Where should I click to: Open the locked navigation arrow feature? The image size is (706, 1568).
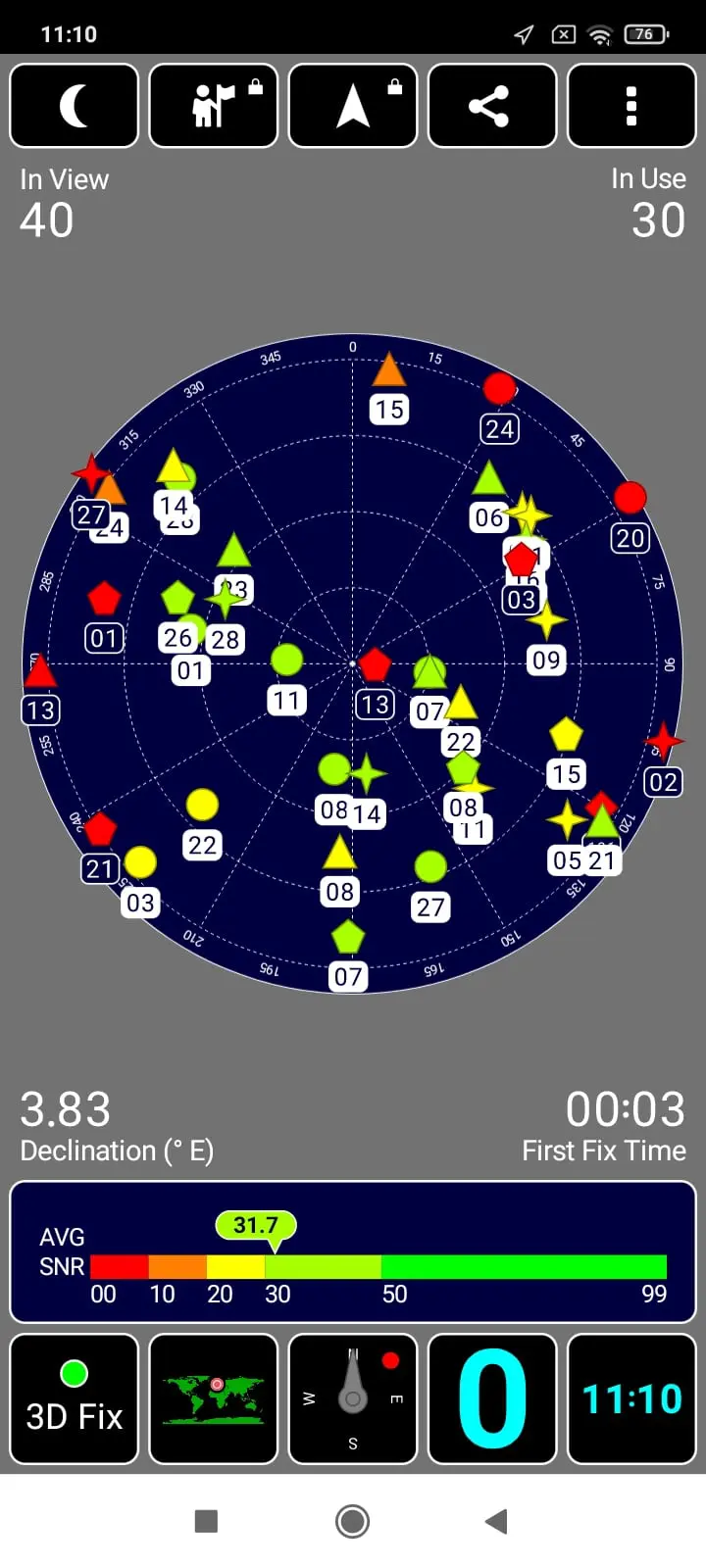coord(353,106)
